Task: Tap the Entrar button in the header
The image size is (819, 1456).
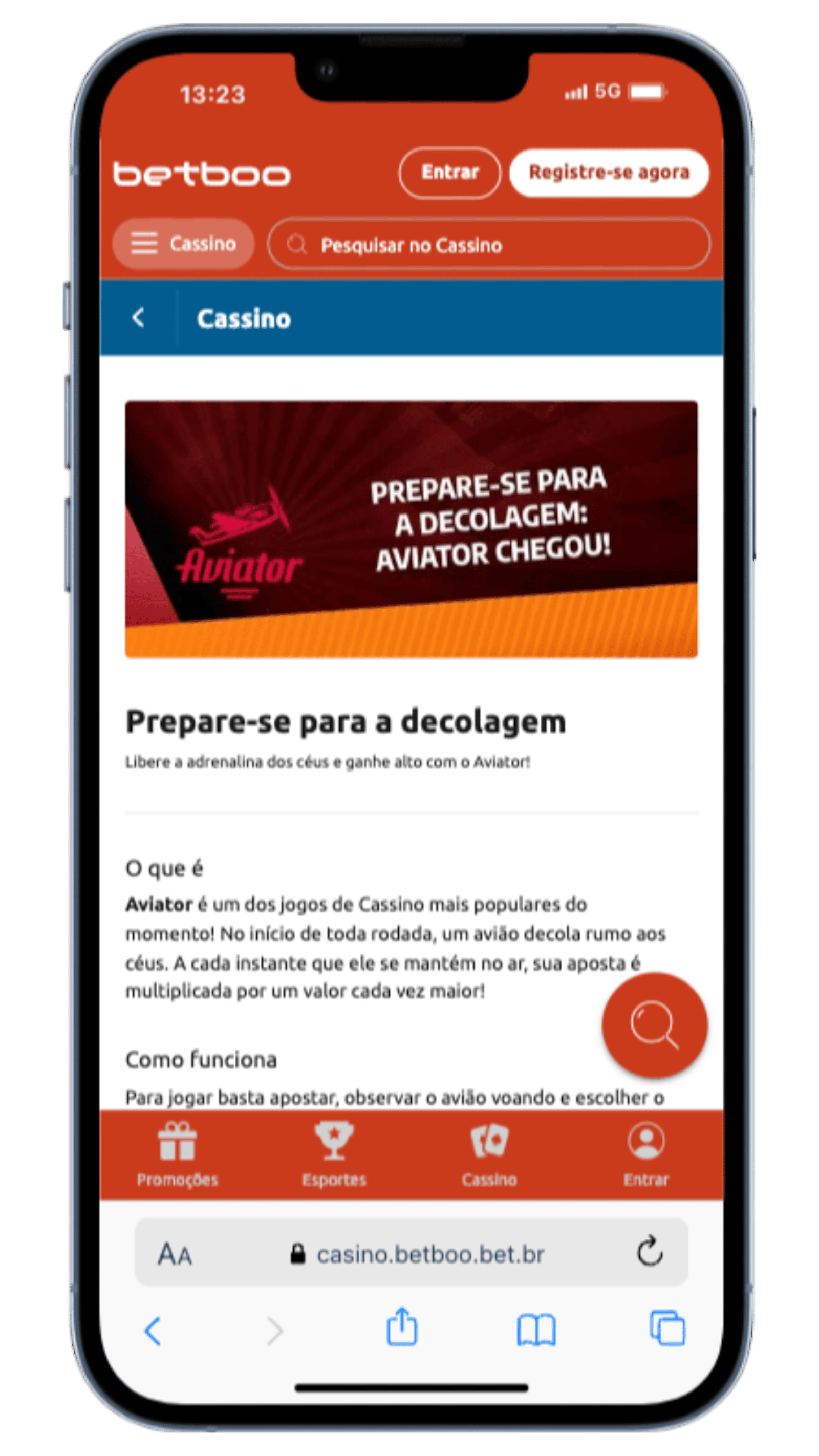Action: click(x=449, y=173)
